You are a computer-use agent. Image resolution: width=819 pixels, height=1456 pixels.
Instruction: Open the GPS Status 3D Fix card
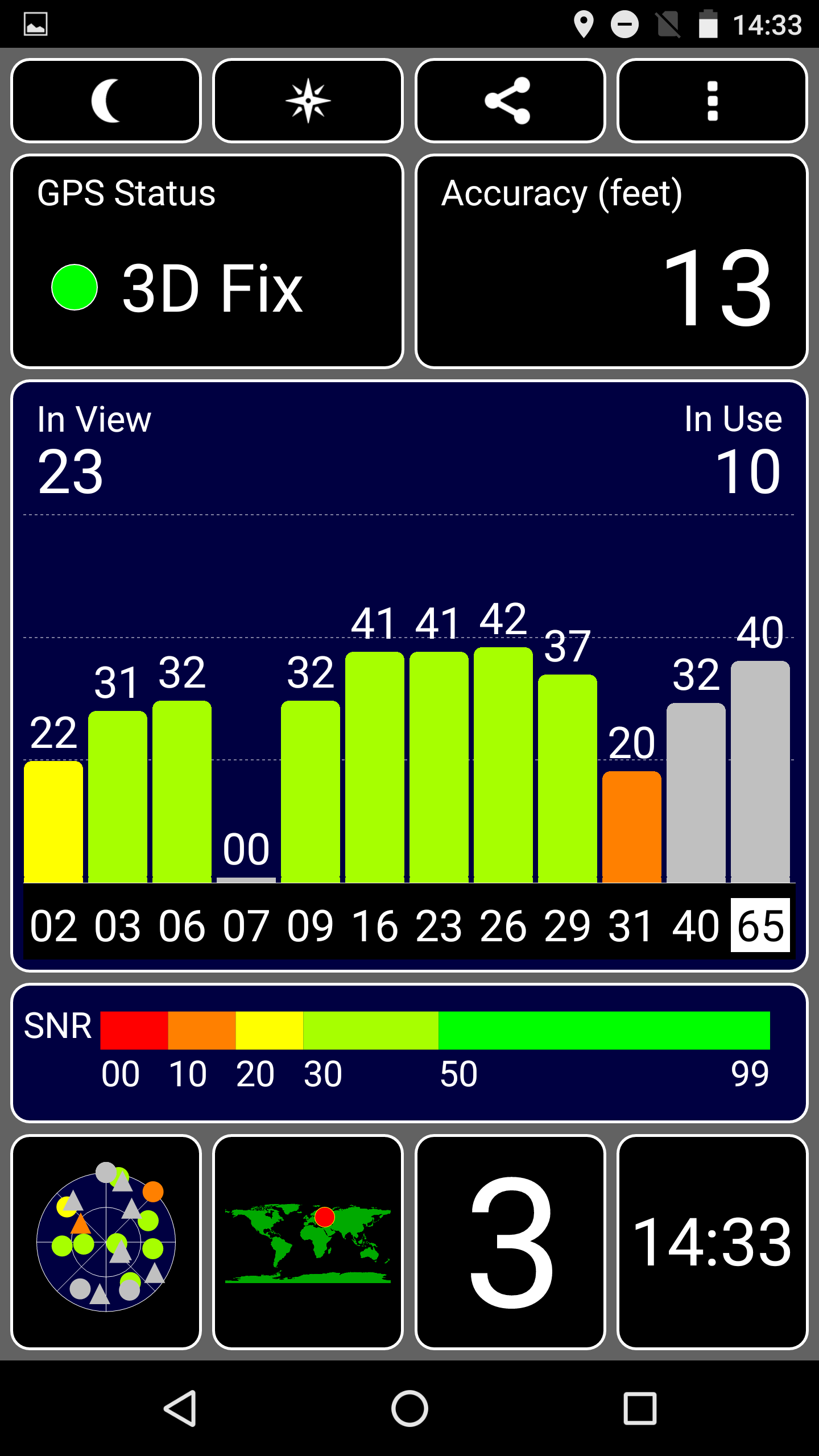[207, 262]
